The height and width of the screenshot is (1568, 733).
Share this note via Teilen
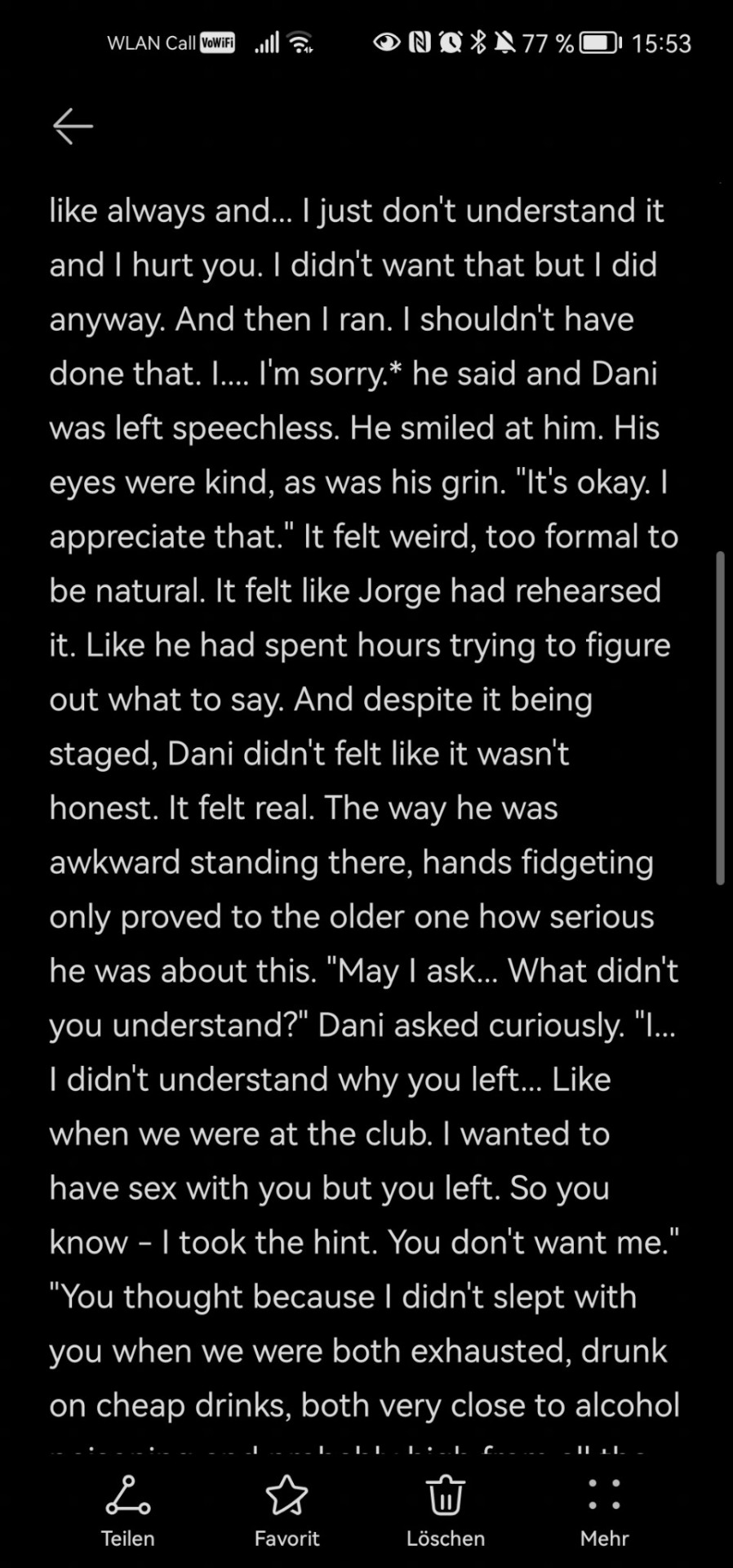coord(127,1510)
